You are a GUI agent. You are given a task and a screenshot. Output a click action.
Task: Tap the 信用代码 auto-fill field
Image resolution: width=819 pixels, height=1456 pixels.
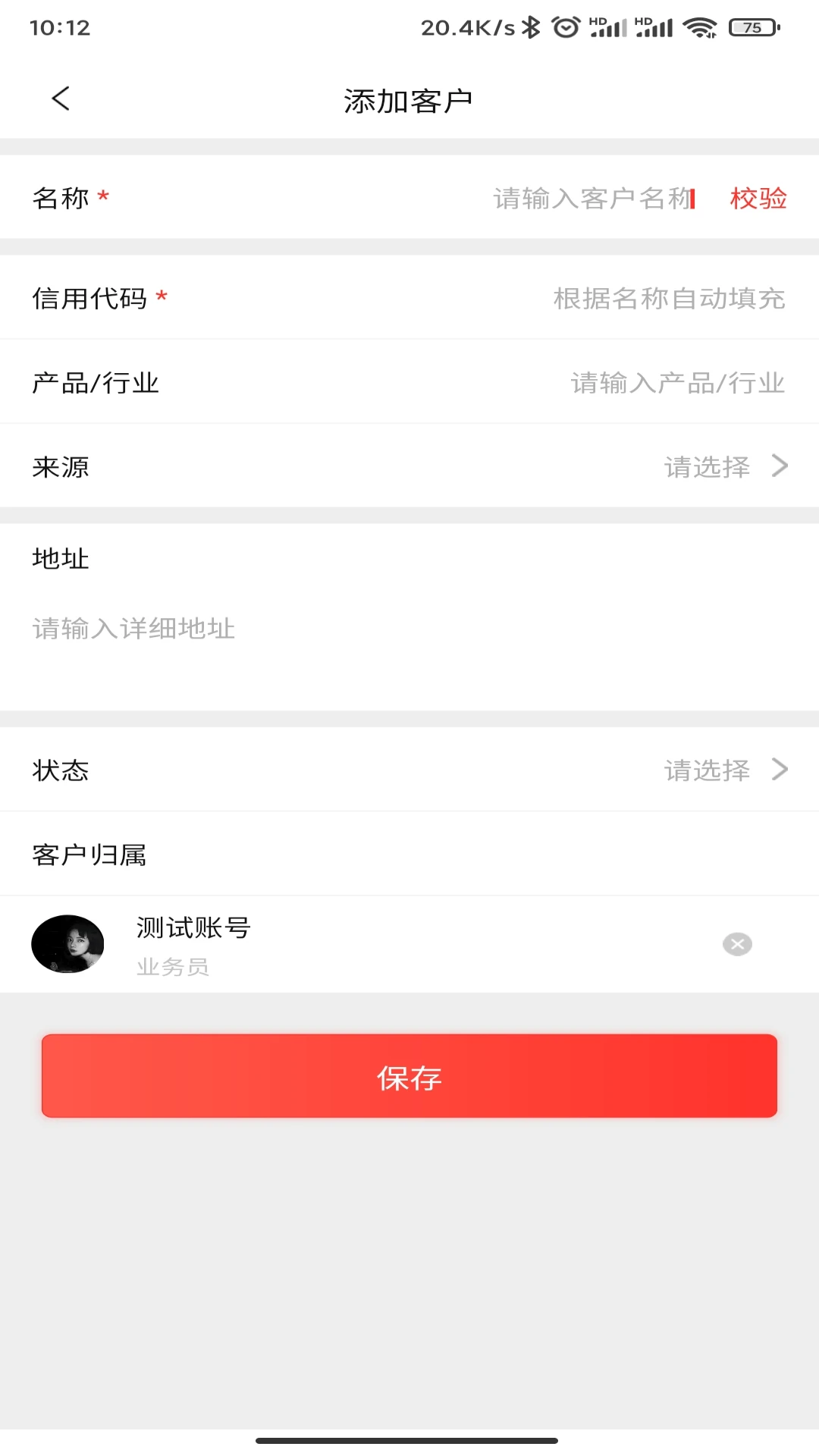(x=667, y=298)
